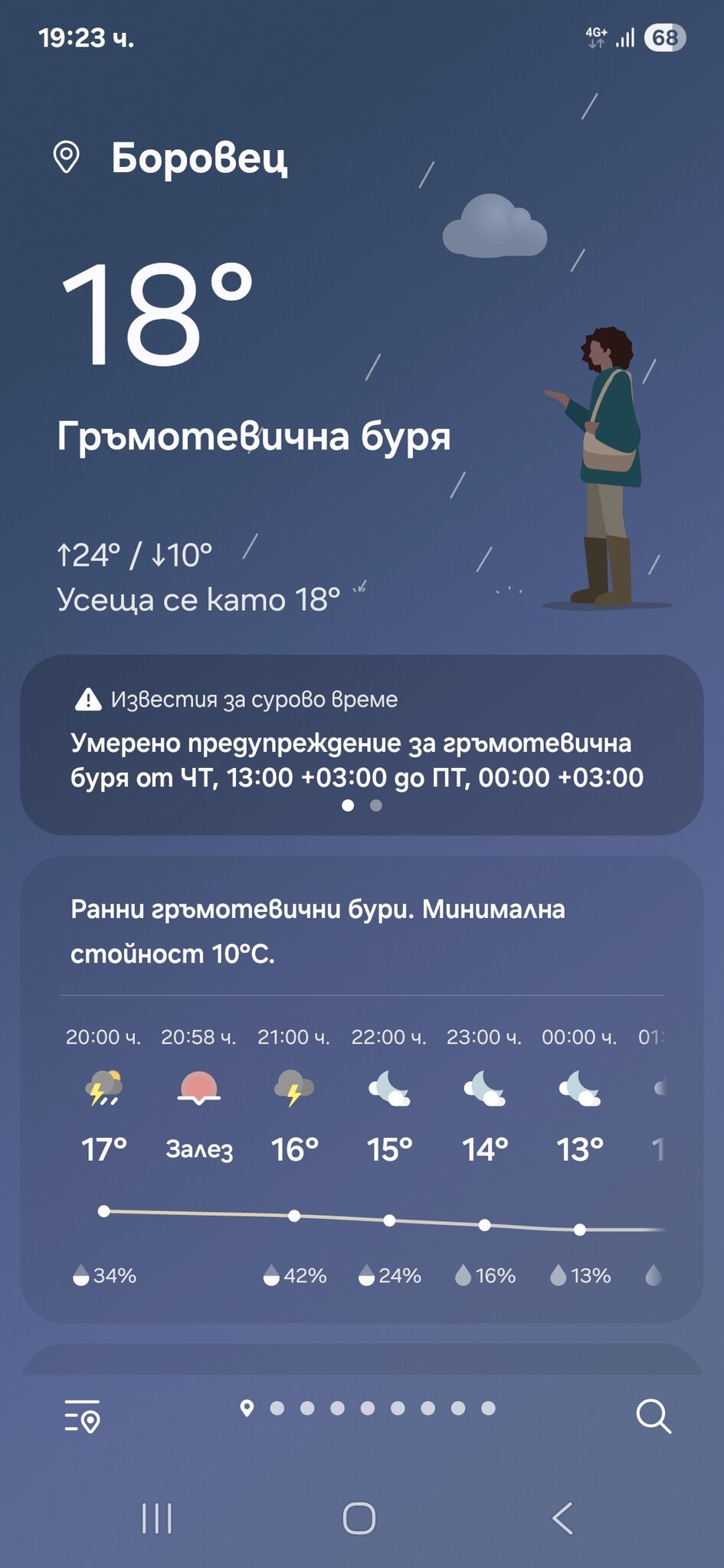
Task: Tap the Боровец location name
Action: (x=199, y=158)
